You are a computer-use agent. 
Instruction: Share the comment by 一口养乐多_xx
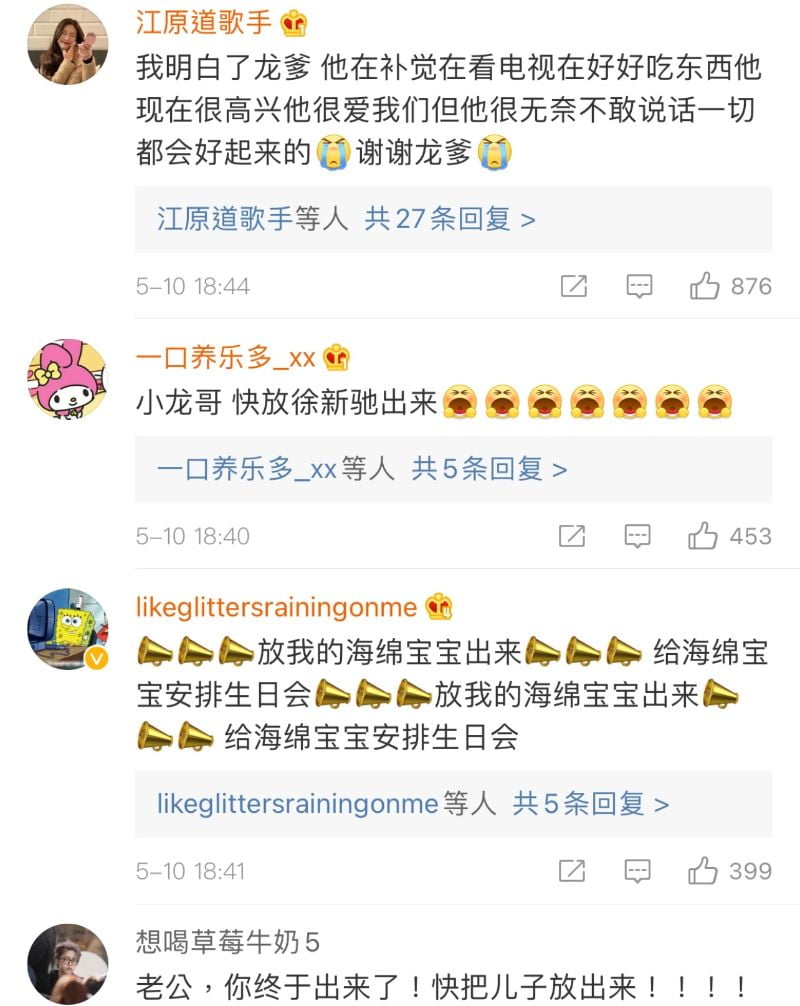click(572, 536)
